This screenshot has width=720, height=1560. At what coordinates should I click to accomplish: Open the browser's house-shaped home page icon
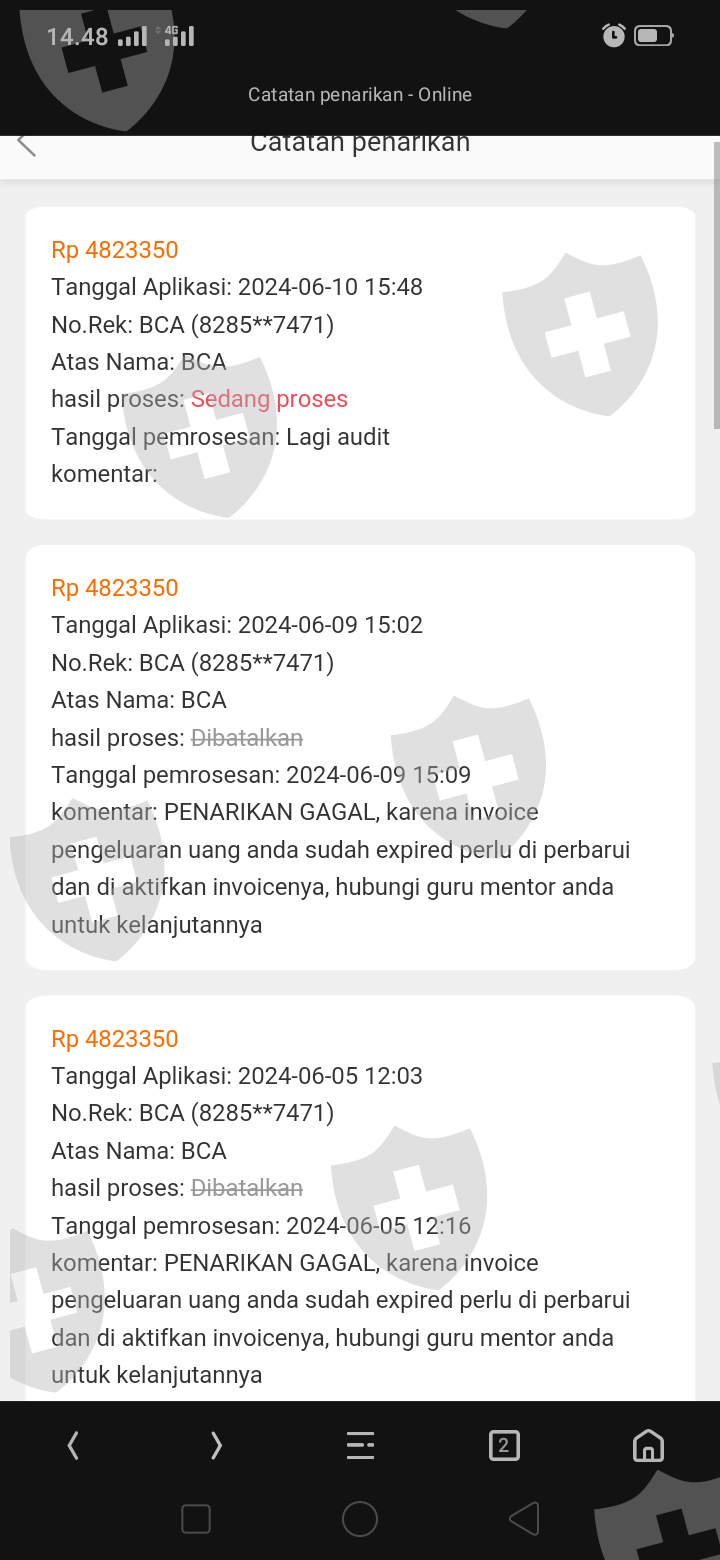tap(648, 1445)
